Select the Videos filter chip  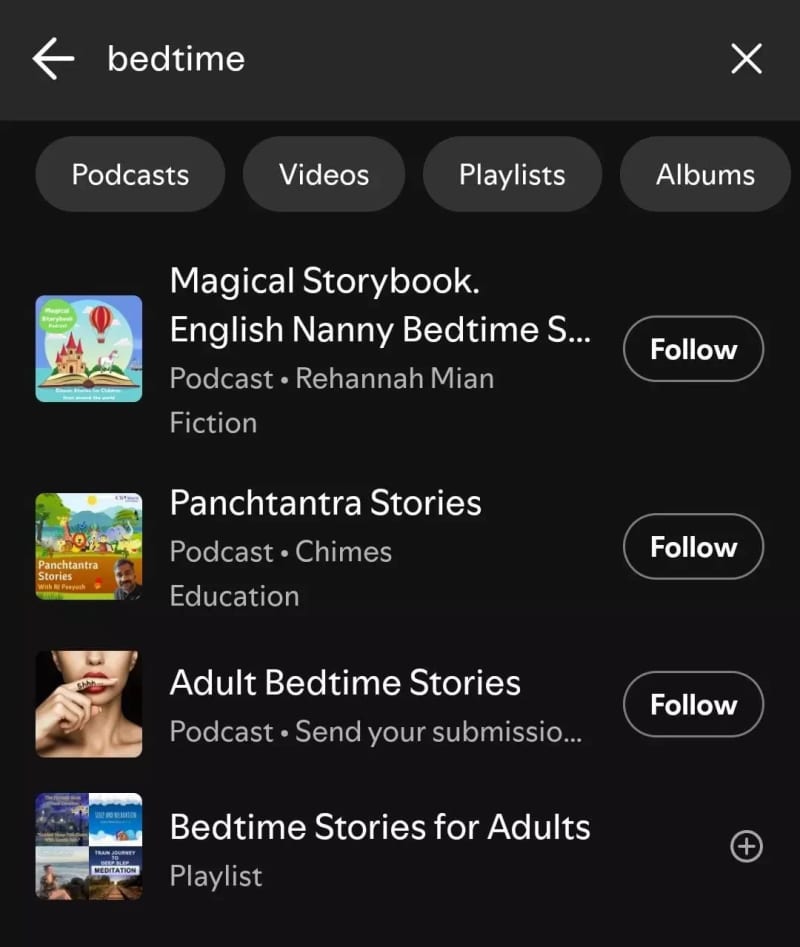(324, 175)
